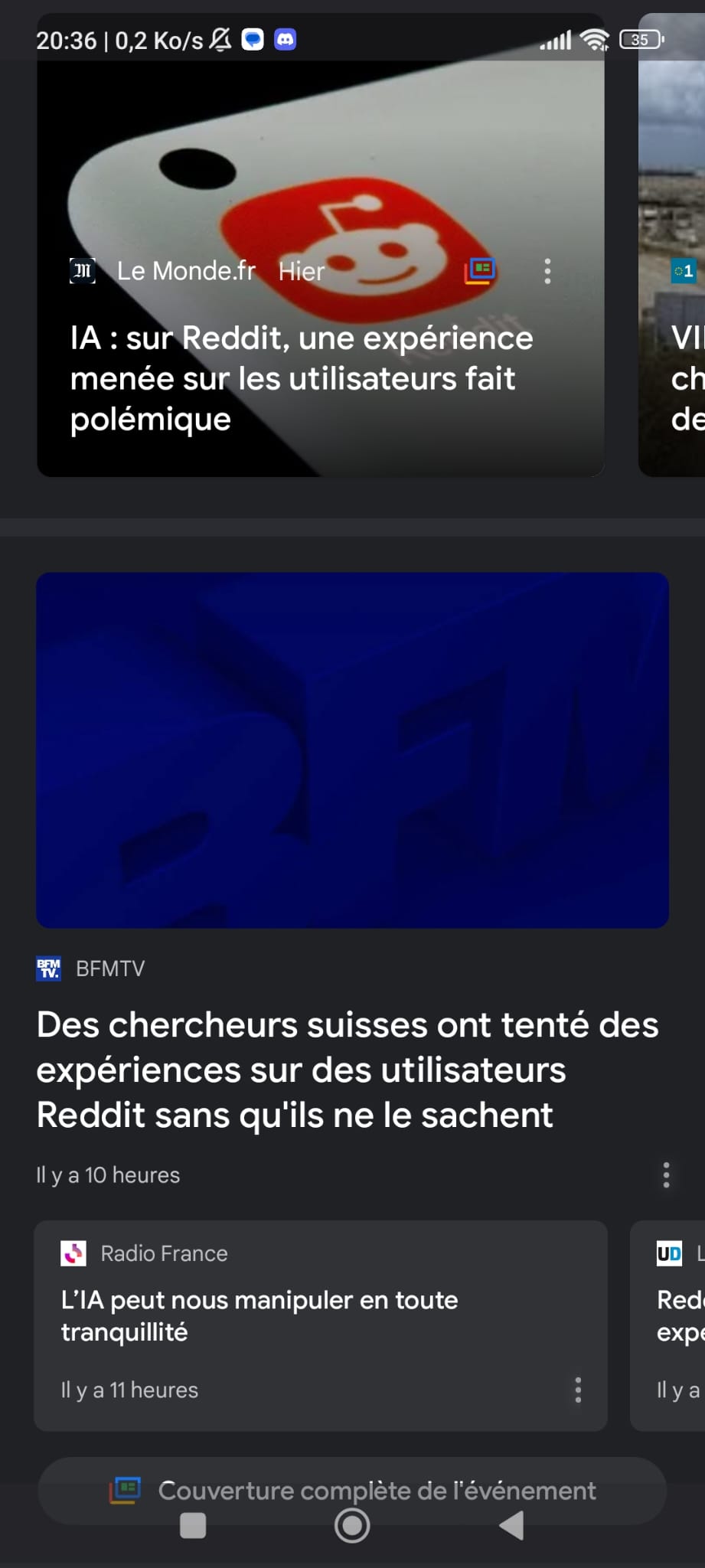
Task: Open Le Monde article about Reddit experiment
Action: tap(302, 378)
